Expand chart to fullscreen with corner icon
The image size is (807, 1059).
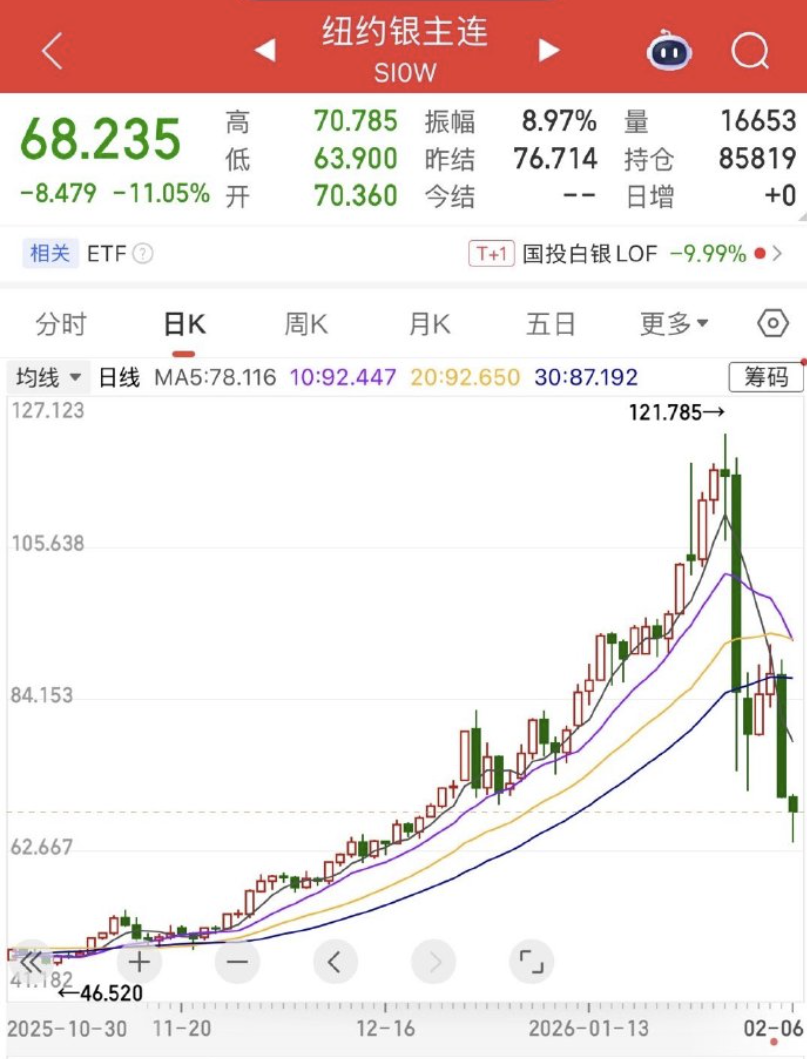click(531, 961)
